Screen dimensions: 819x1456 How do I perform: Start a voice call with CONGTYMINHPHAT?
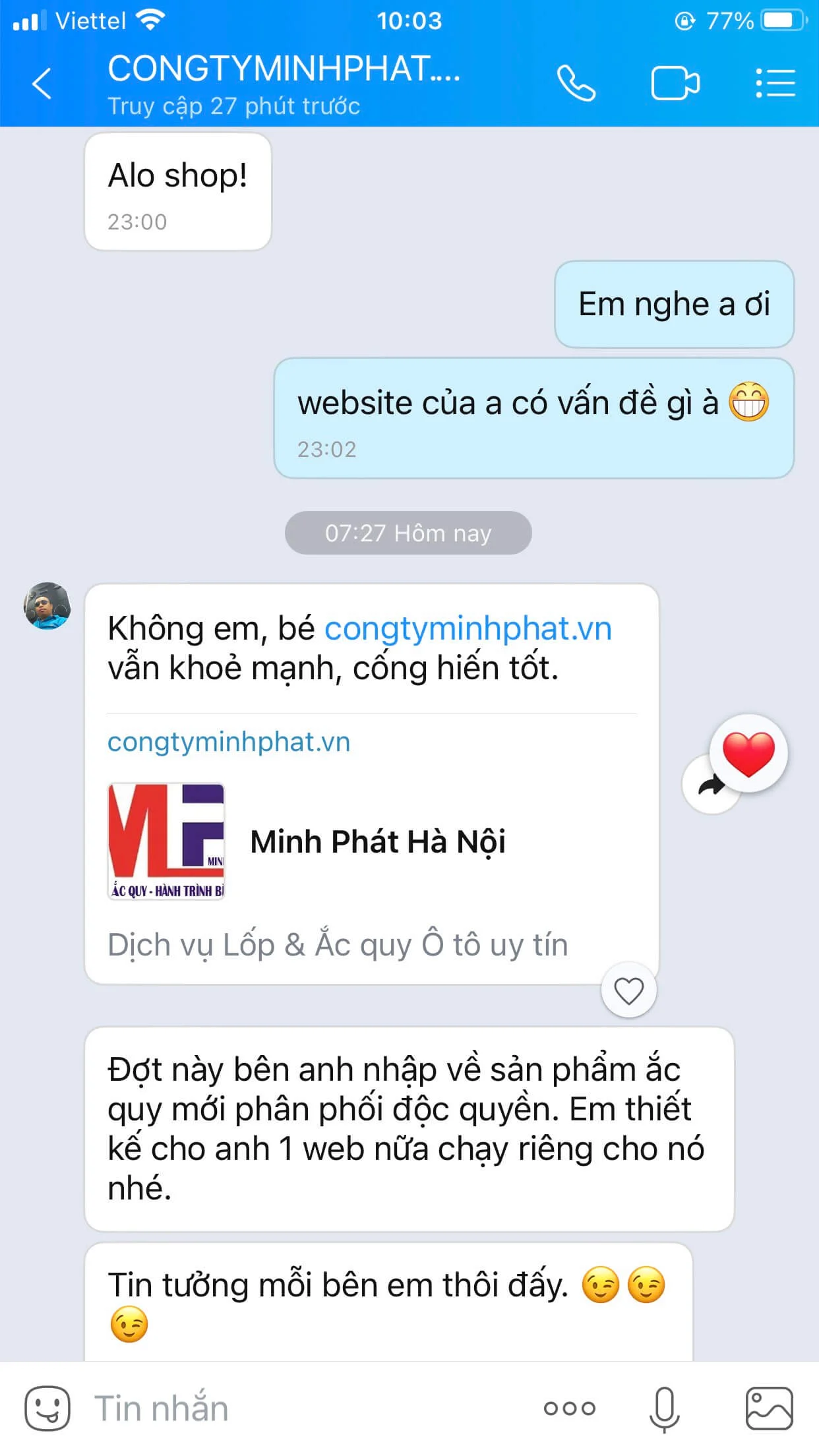click(577, 84)
